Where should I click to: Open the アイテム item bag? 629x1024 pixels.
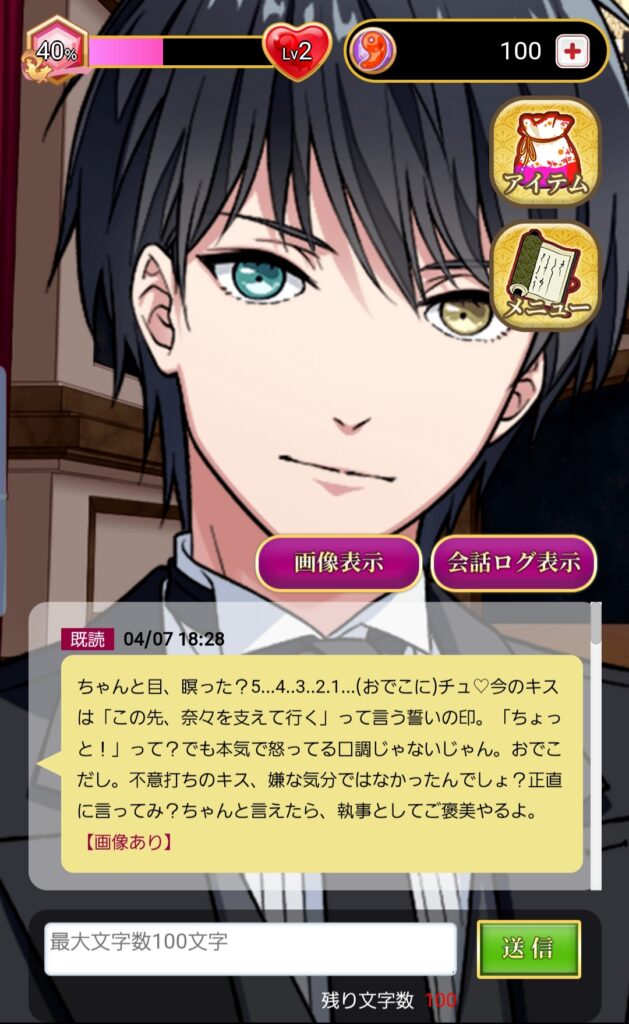point(545,152)
